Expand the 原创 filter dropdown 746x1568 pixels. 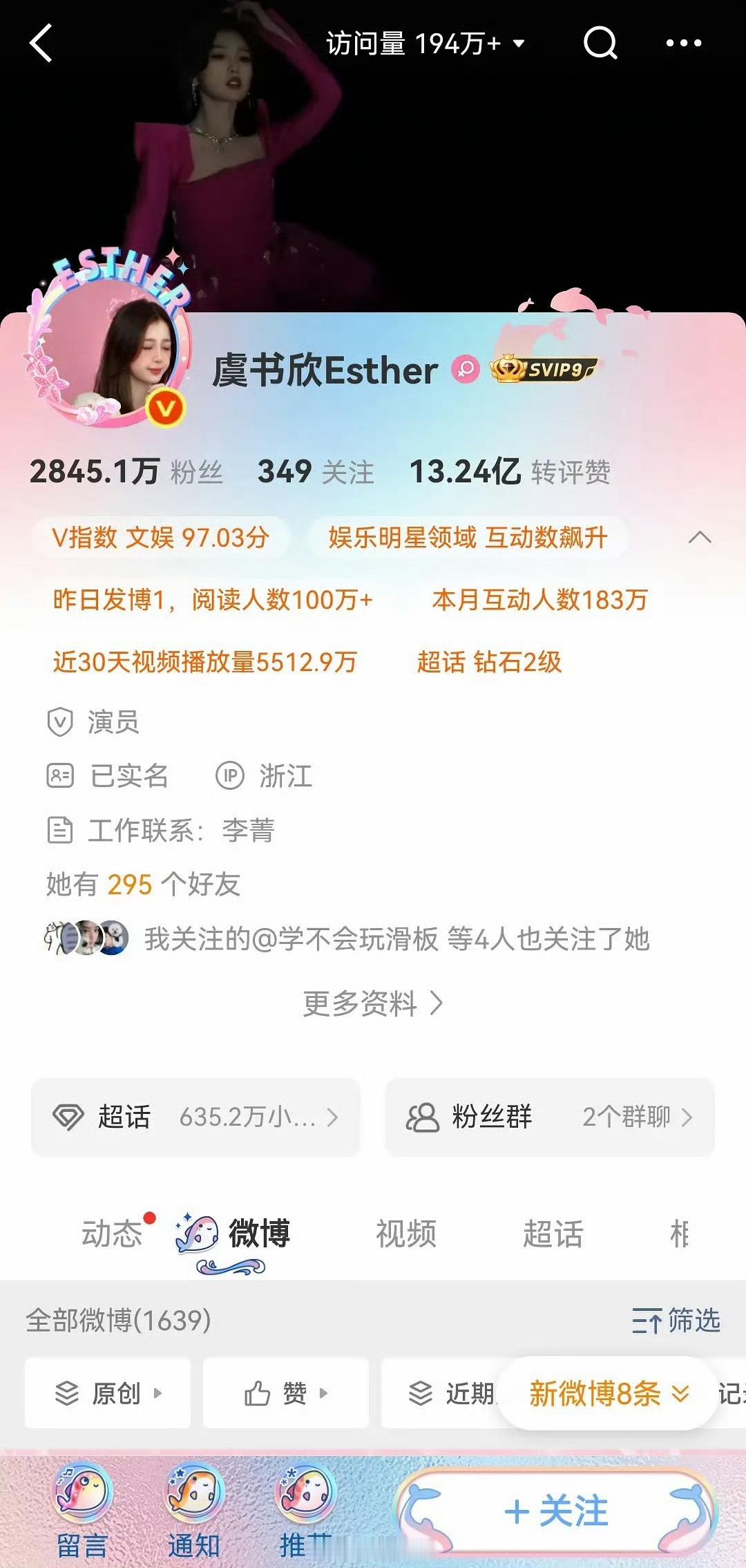coord(107,1393)
